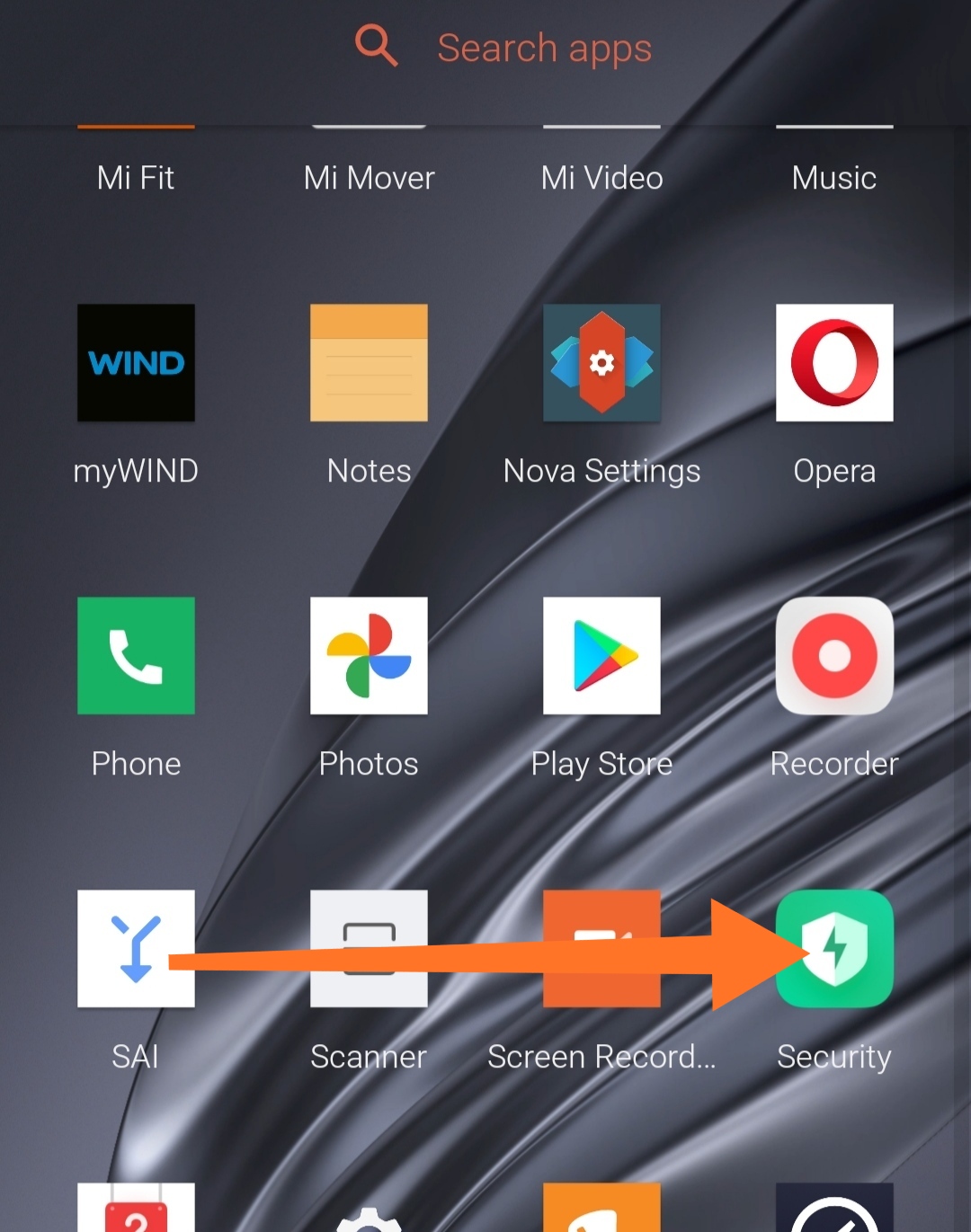This screenshot has height=1232, width=971.
Task: Open the Music app
Action: click(x=834, y=177)
